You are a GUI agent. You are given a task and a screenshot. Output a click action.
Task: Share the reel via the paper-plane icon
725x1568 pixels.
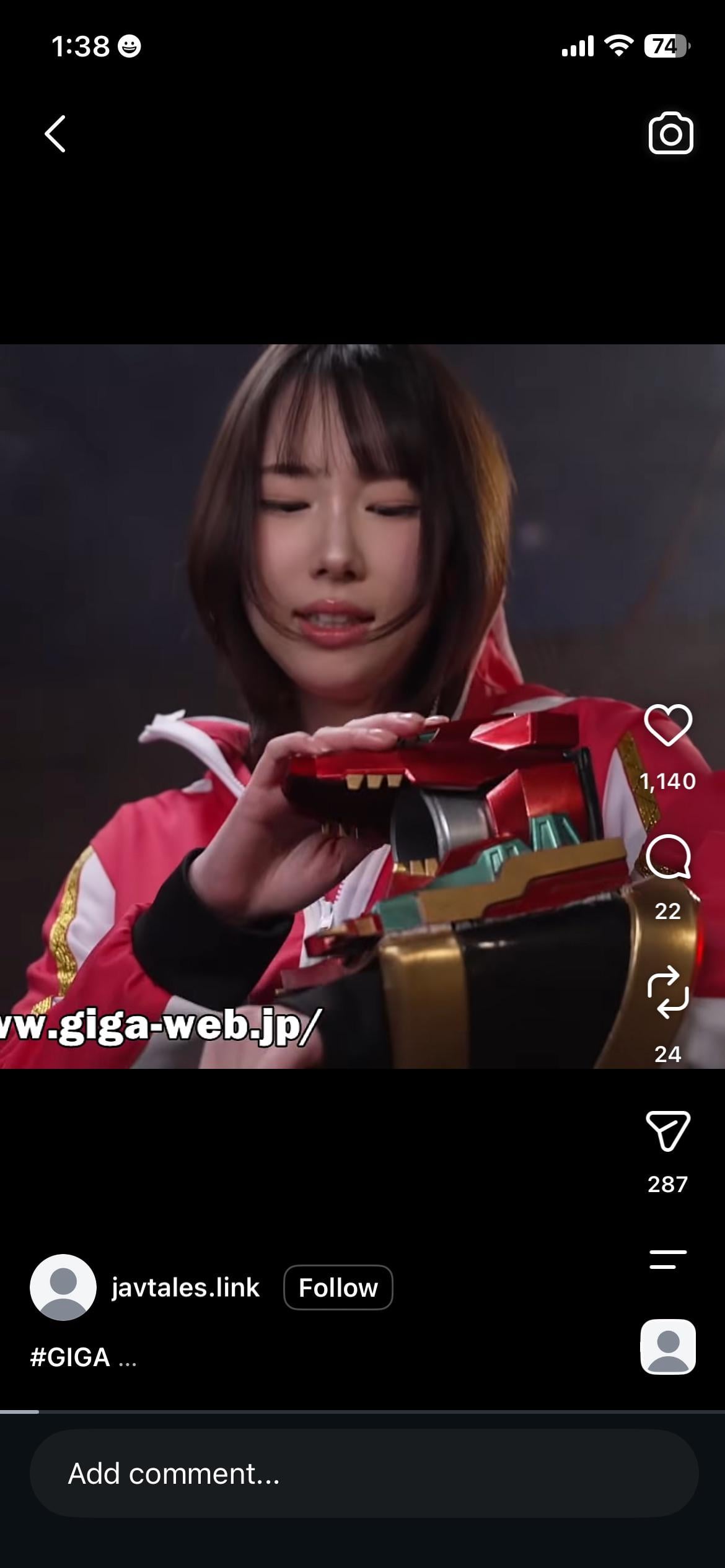click(668, 1131)
